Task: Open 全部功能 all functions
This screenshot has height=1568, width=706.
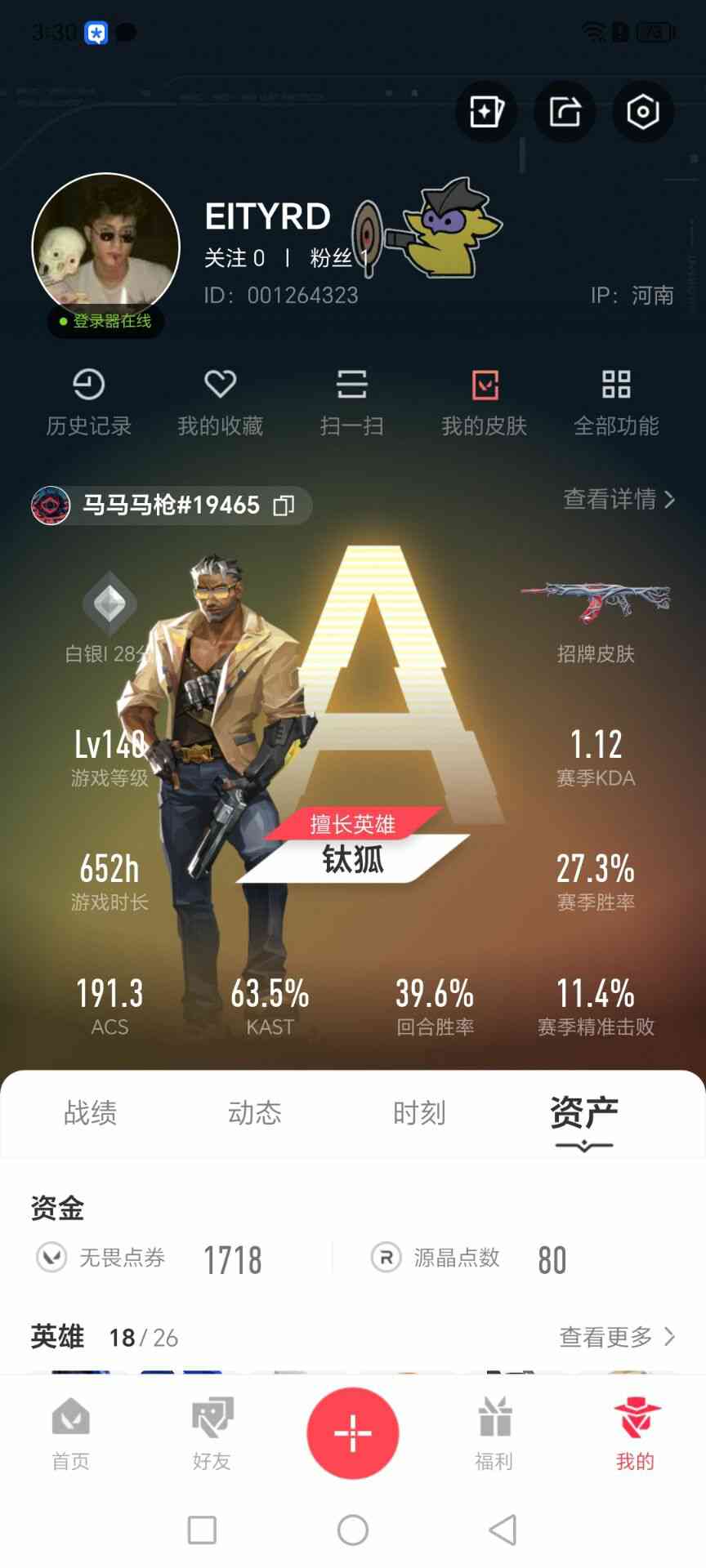Action: [x=616, y=403]
